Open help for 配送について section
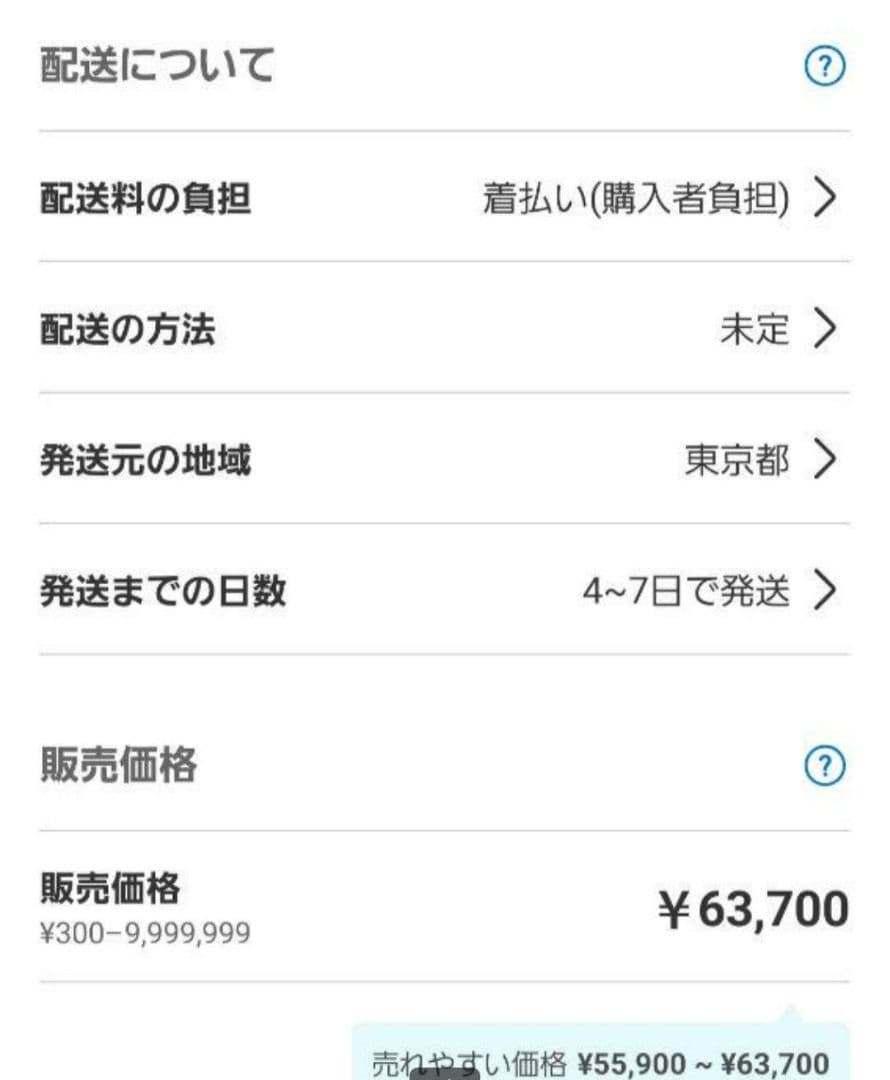Viewport: 890px width, 1080px height. pyautogui.click(x=824, y=67)
